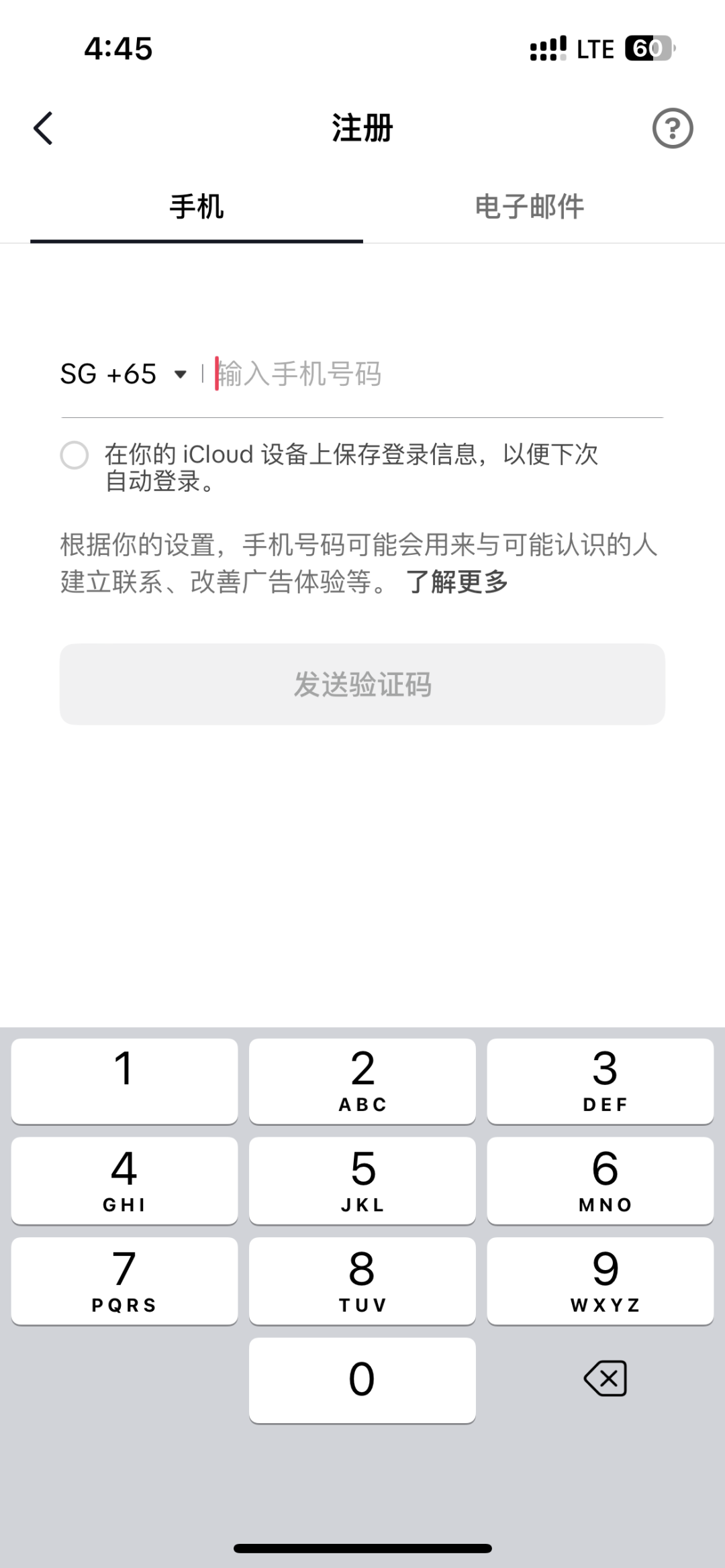Switch to the 电子邮件 tab
The width and height of the screenshot is (725, 1568).
pyautogui.click(x=529, y=207)
